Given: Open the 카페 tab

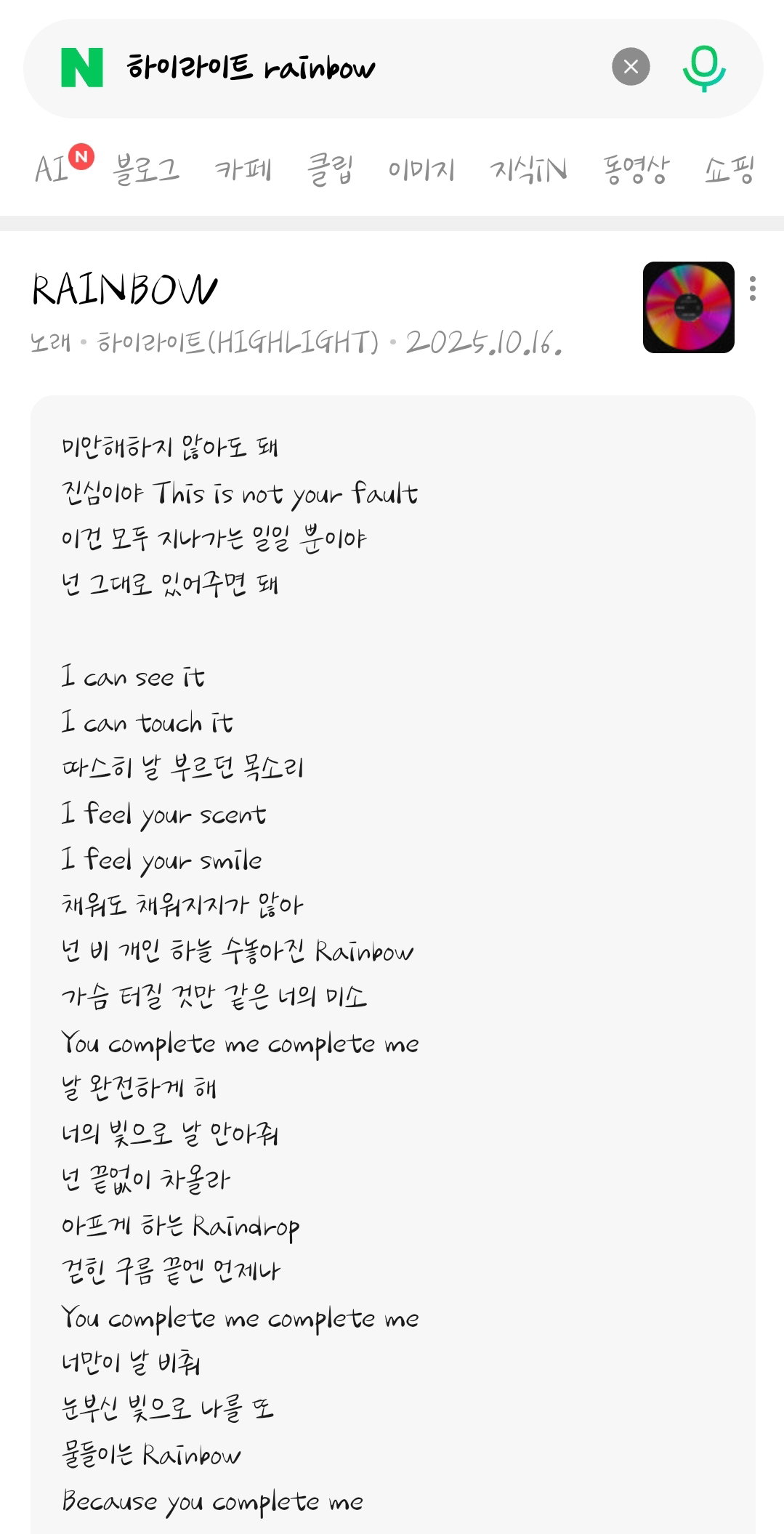Looking at the screenshot, I should point(243,169).
